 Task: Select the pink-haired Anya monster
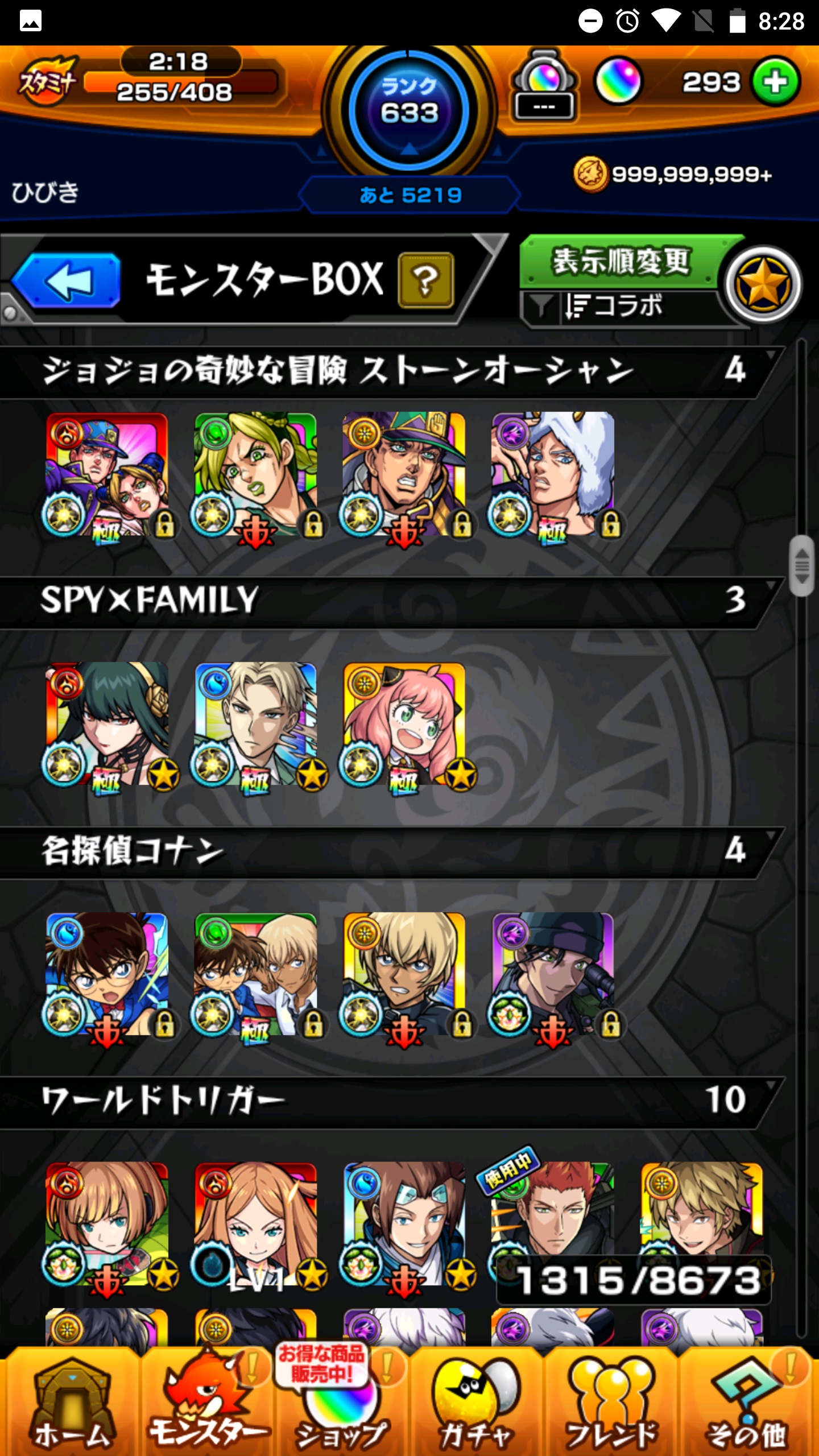[404, 723]
